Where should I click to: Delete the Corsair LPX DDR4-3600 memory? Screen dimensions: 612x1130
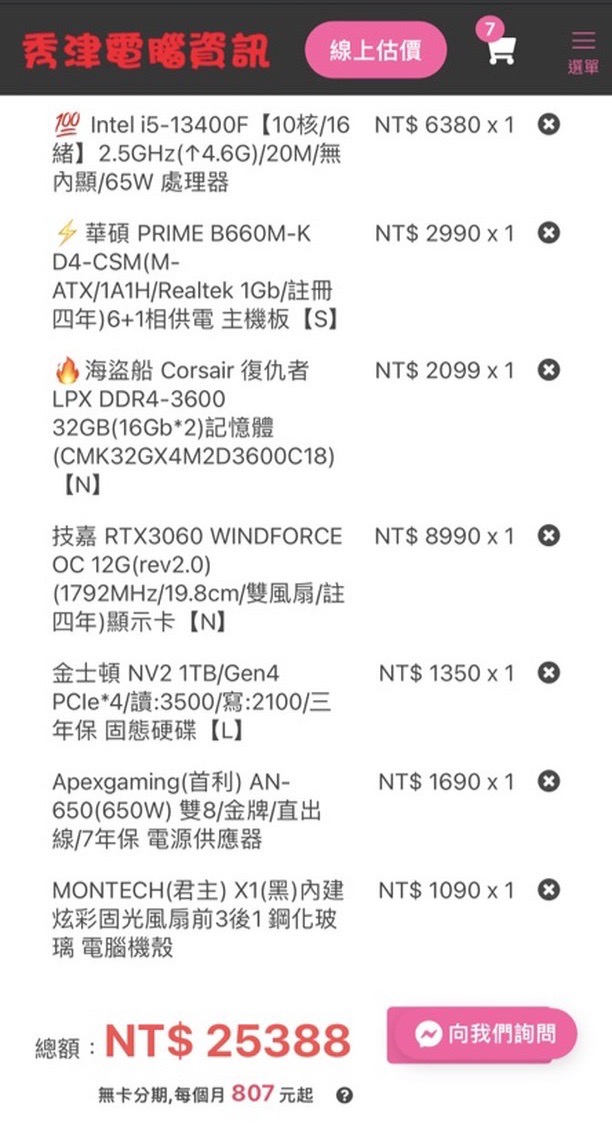(548, 370)
